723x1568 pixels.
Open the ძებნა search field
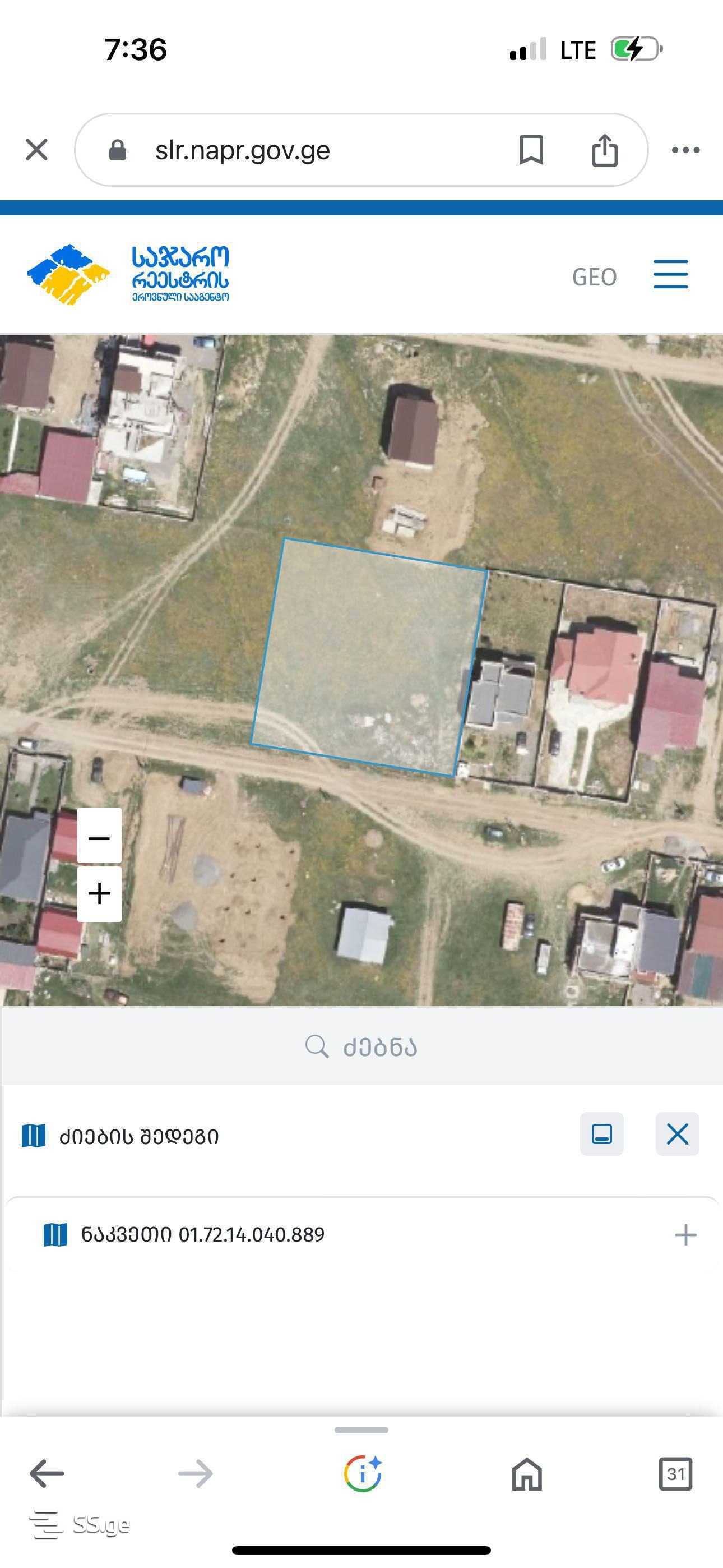361,1047
